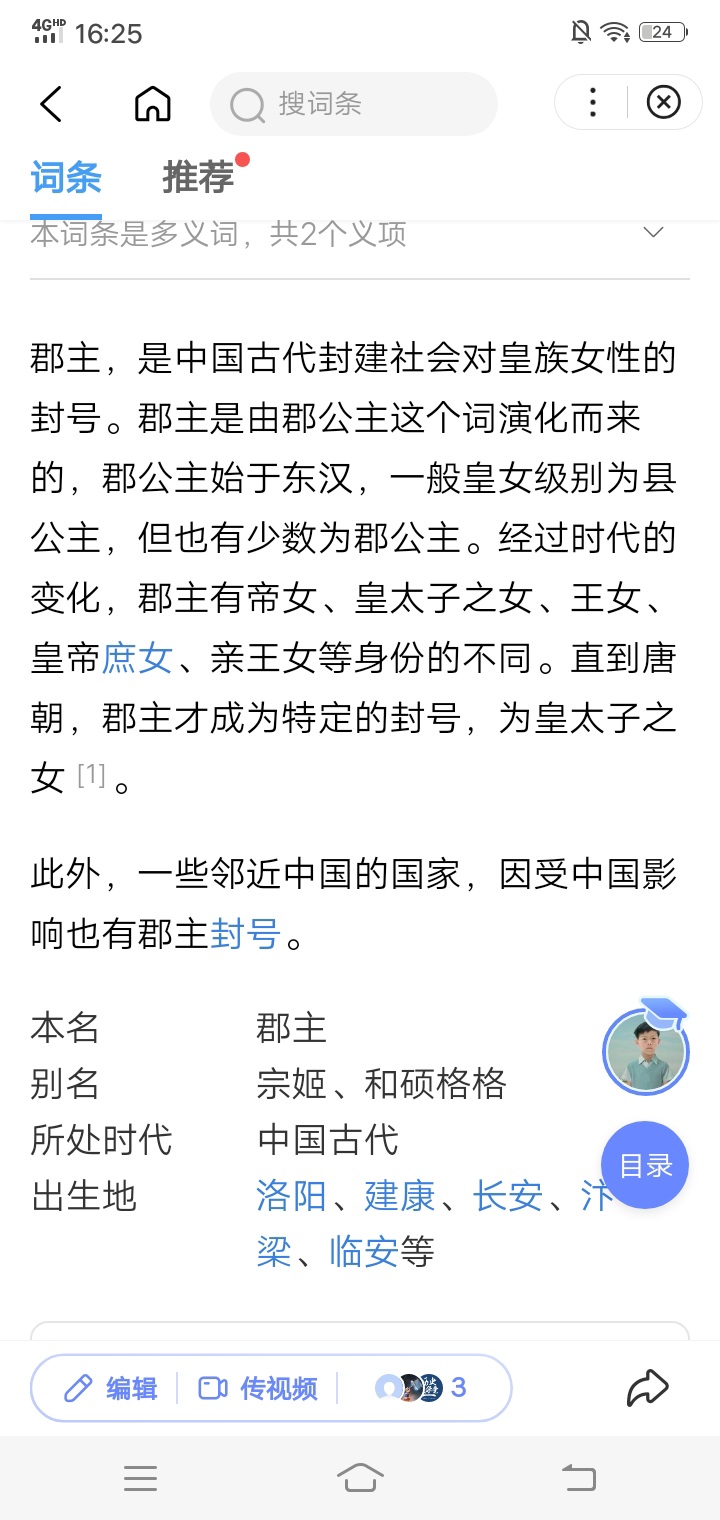Upload a video via 传视频
This screenshot has height=1520, width=720.
pyautogui.click(x=259, y=1388)
